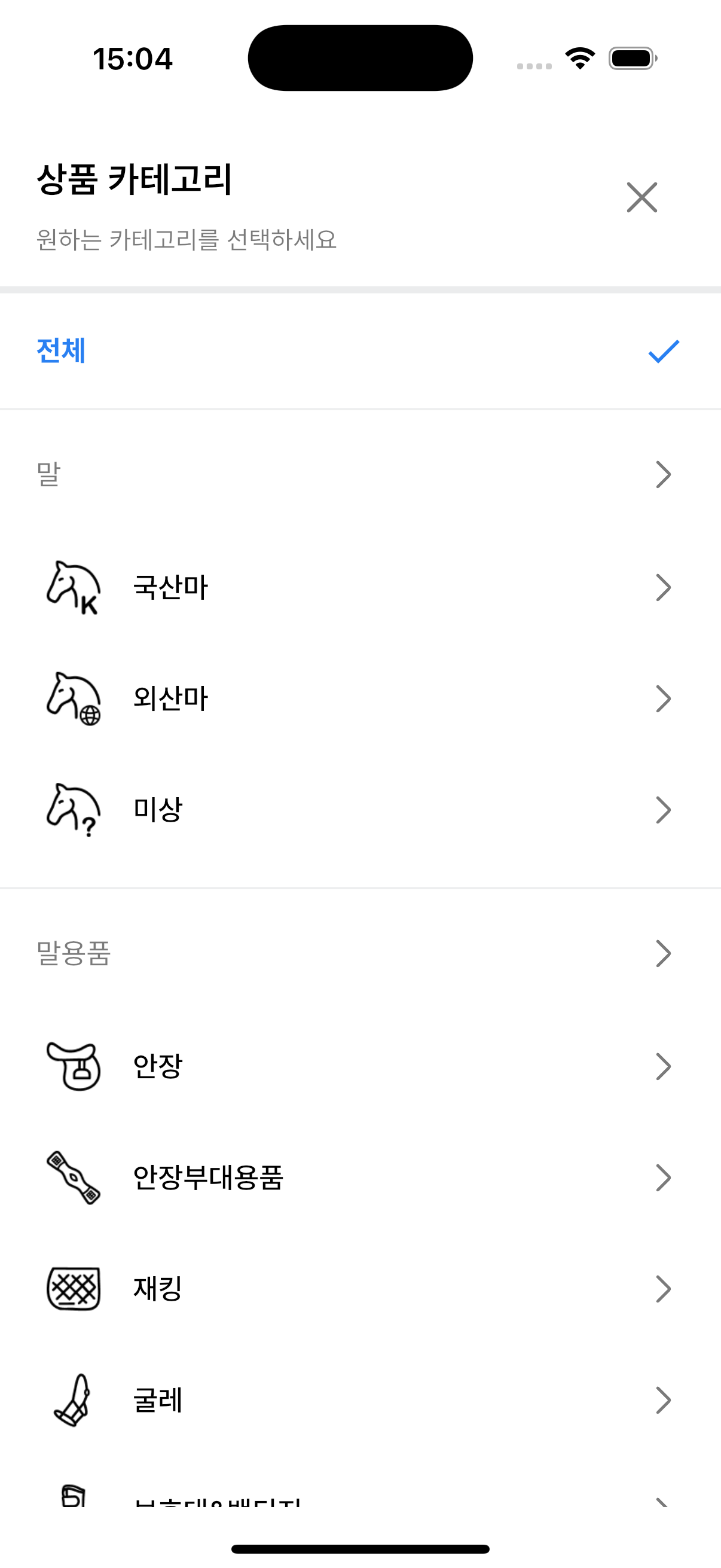The image size is (721, 1568).
Task: Open the 말용품 category header
Action: coord(360,953)
